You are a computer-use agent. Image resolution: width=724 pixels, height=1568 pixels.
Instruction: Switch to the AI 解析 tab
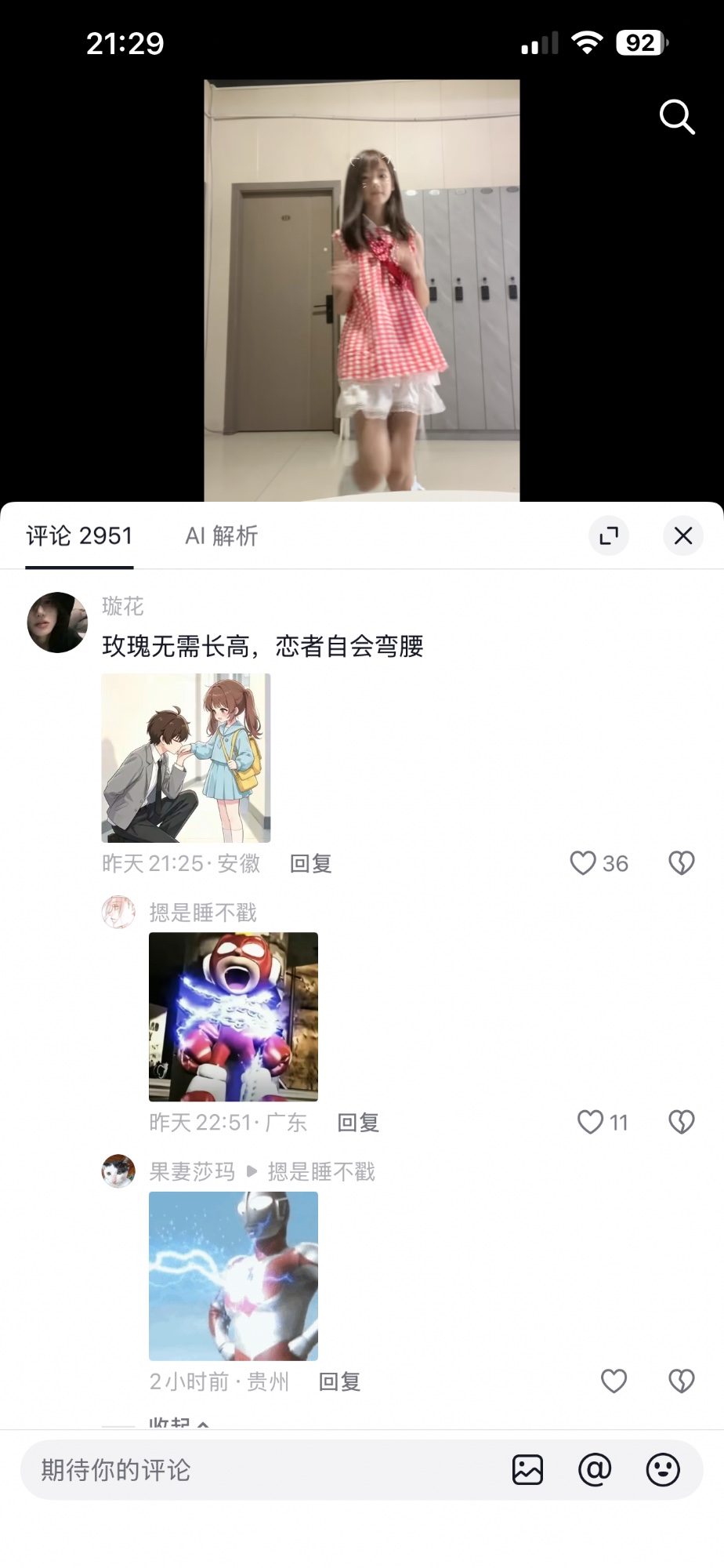pyautogui.click(x=222, y=536)
